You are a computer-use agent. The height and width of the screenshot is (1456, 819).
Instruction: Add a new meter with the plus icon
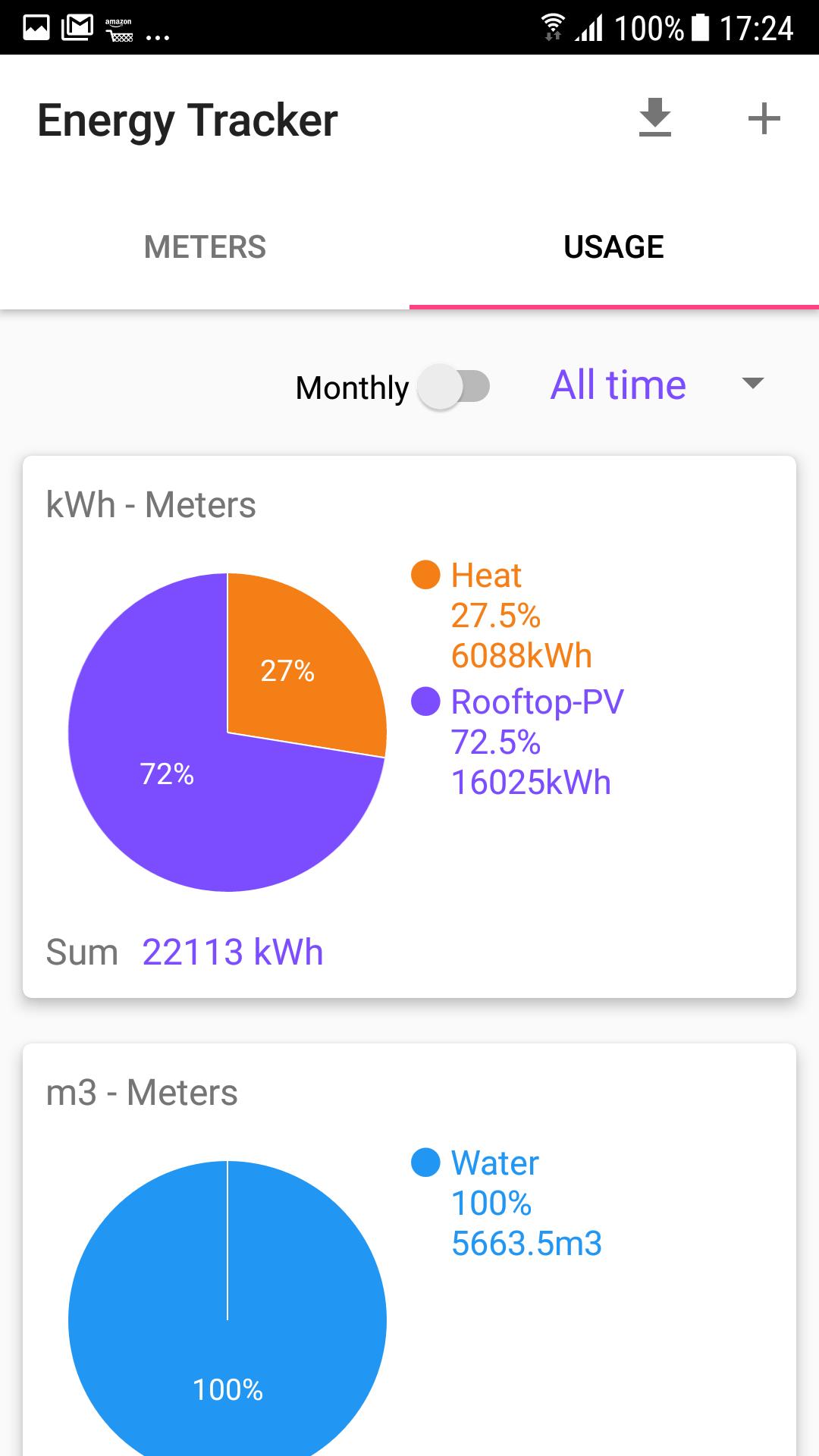click(764, 118)
